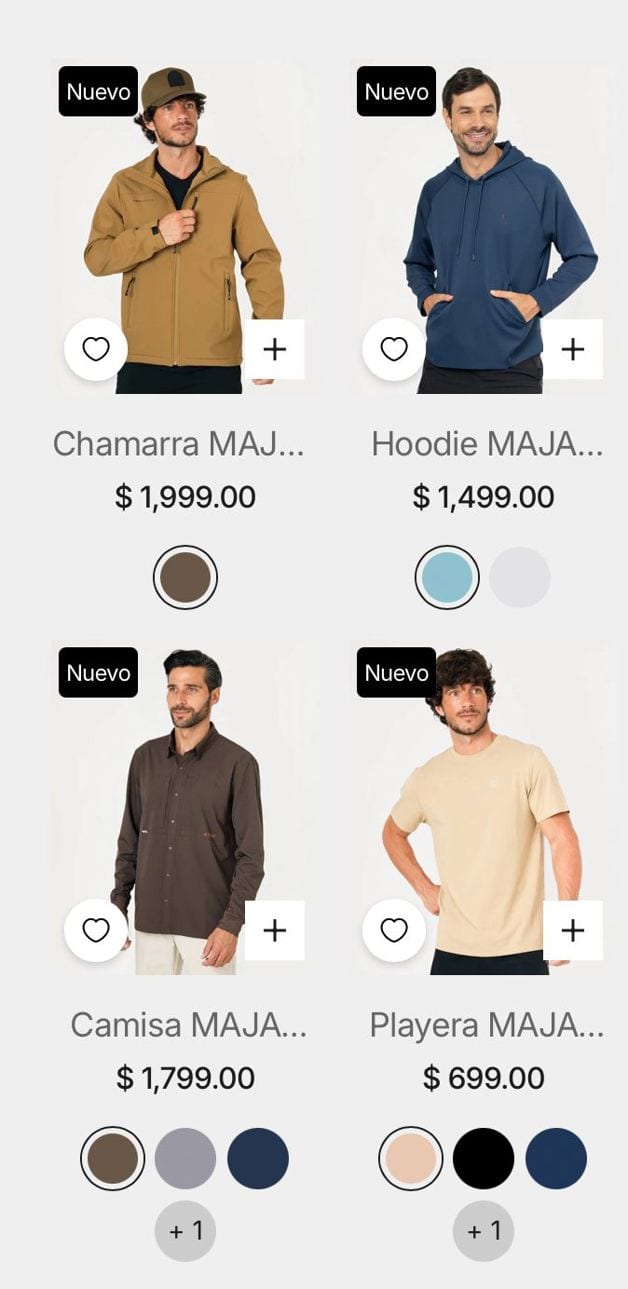The height and width of the screenshot is (1289, 628).
Task: Tap the plus button on the Hoodie
Action: point(572,349)
